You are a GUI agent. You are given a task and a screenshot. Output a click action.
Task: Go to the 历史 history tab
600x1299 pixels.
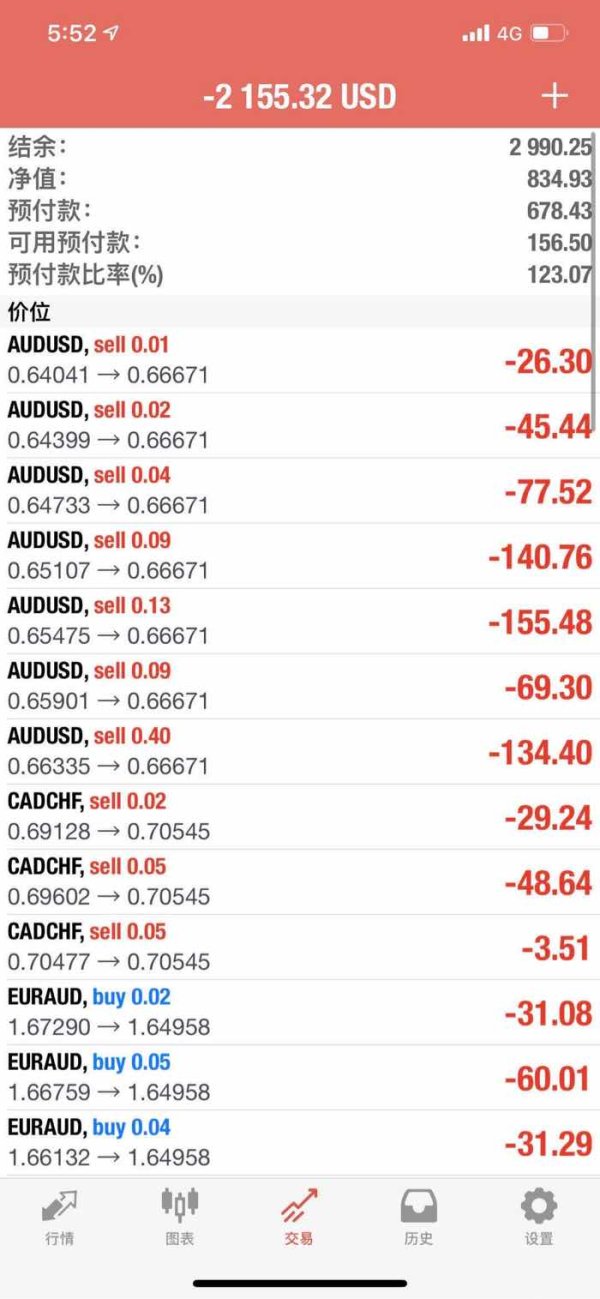[419, 1216]
